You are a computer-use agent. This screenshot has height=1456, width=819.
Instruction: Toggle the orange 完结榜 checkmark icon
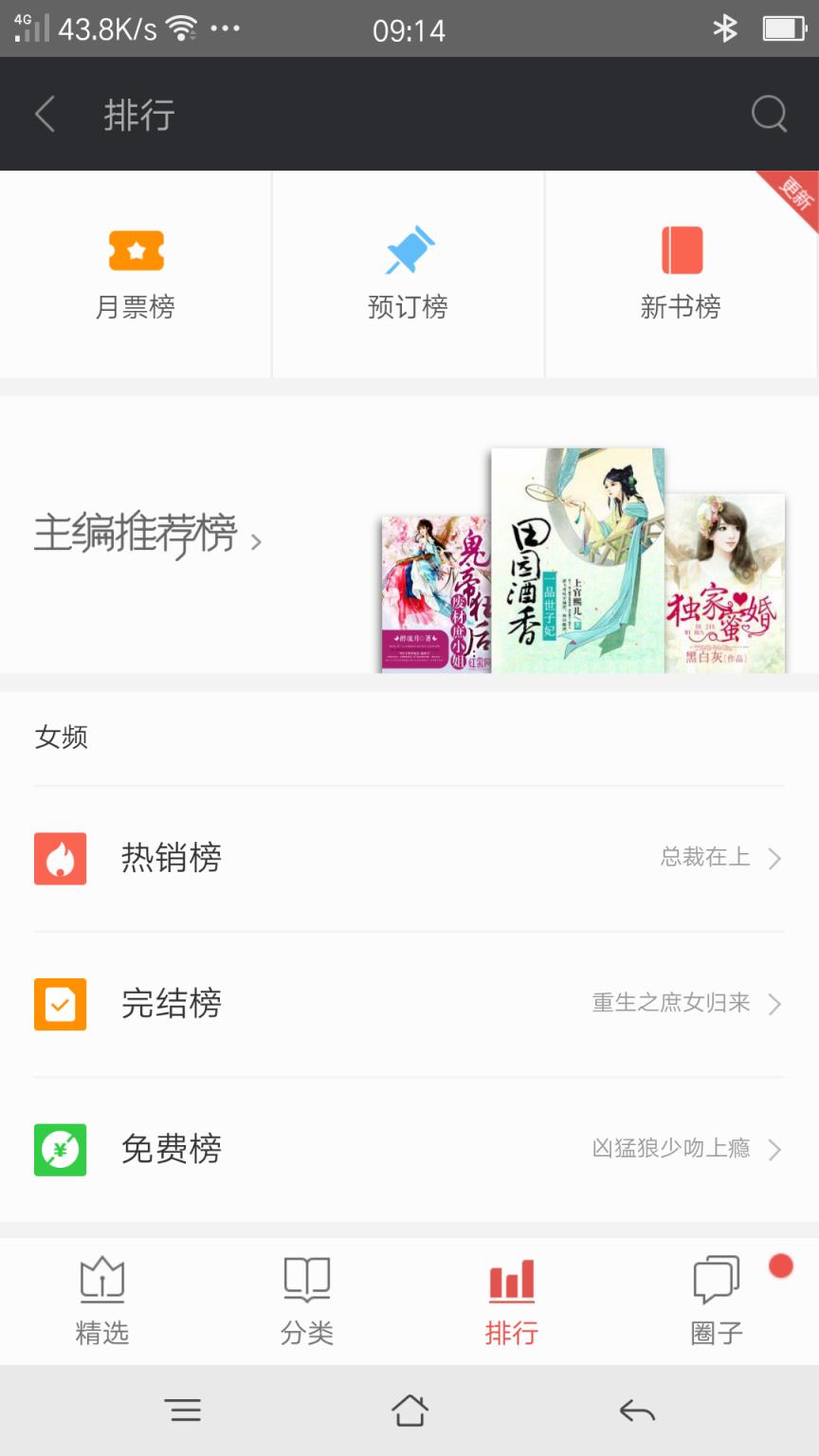(x=60, y=1004)
